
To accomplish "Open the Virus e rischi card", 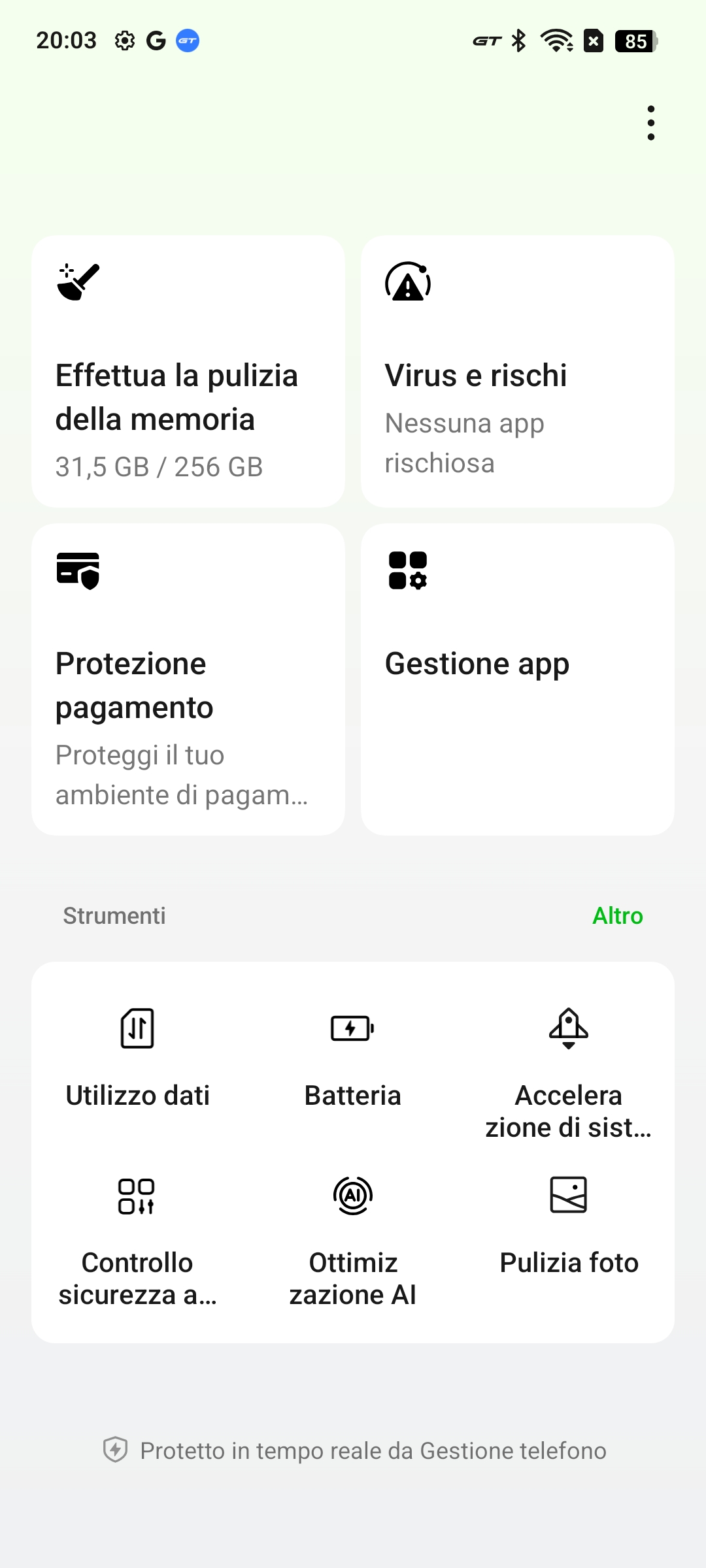I will tap(518, 371).
